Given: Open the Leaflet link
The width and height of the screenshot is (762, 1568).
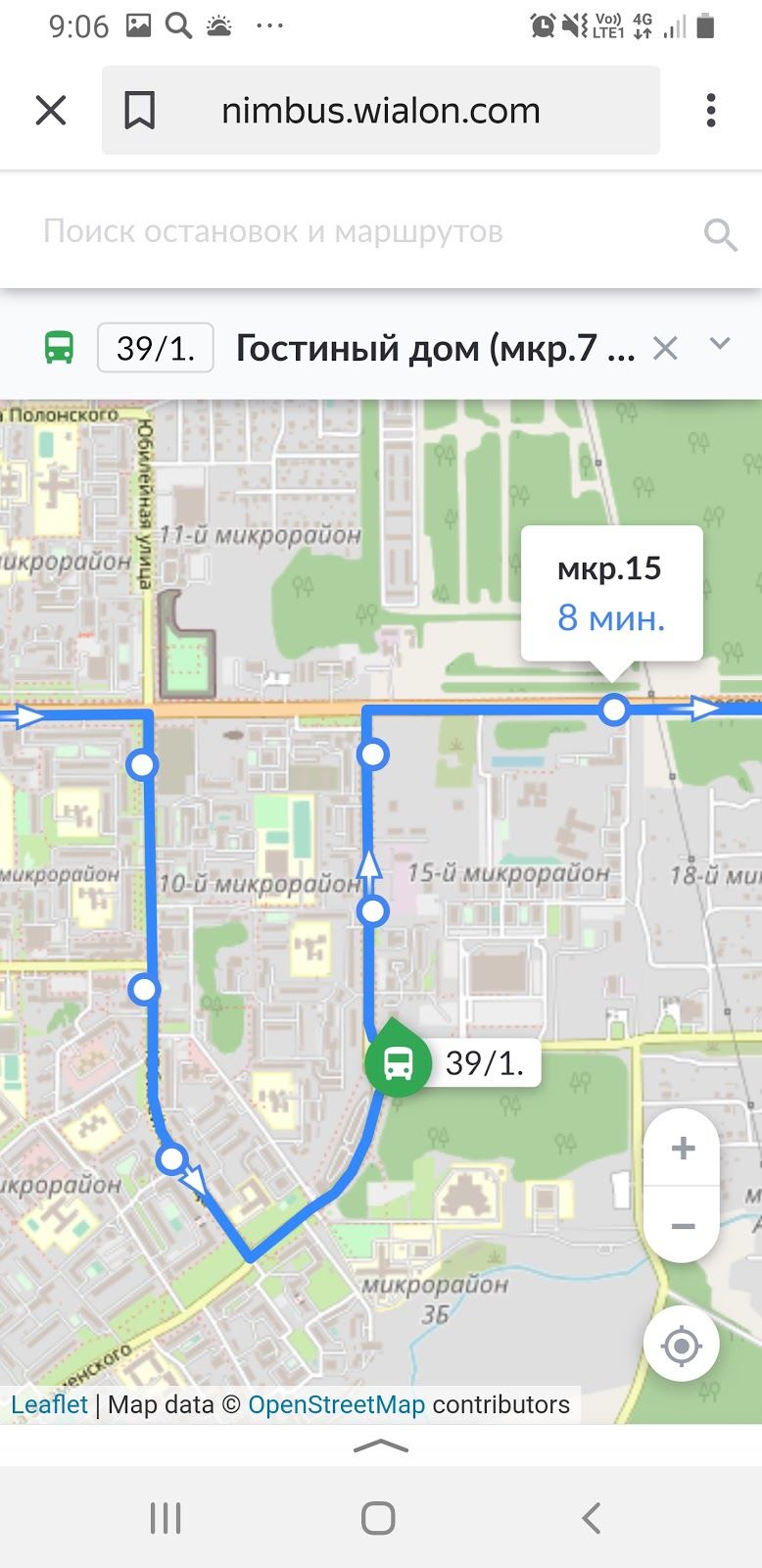Looking at the screenshot, I should [51, 1404].
